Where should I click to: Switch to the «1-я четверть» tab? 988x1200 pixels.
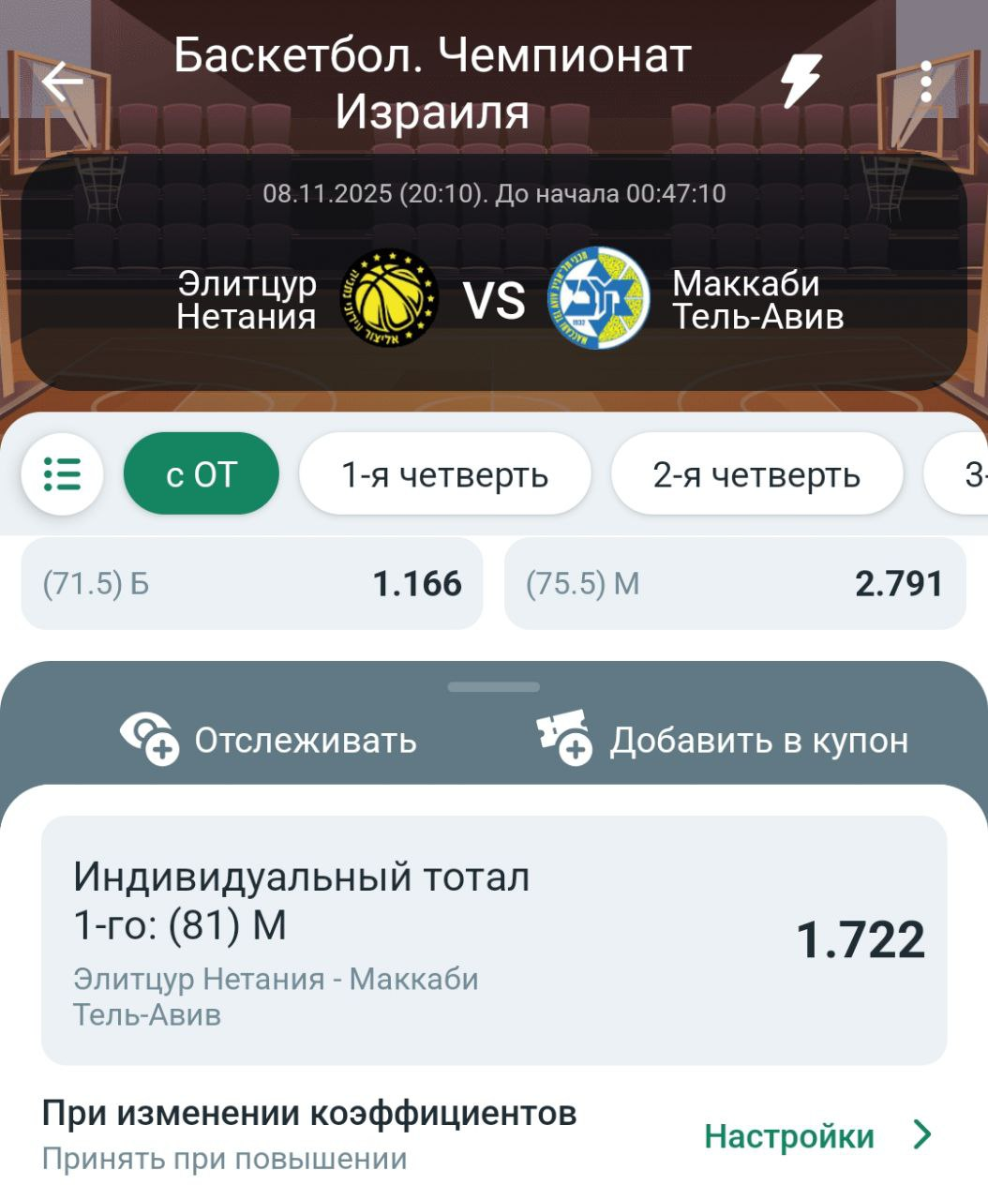tap(445, 474)
